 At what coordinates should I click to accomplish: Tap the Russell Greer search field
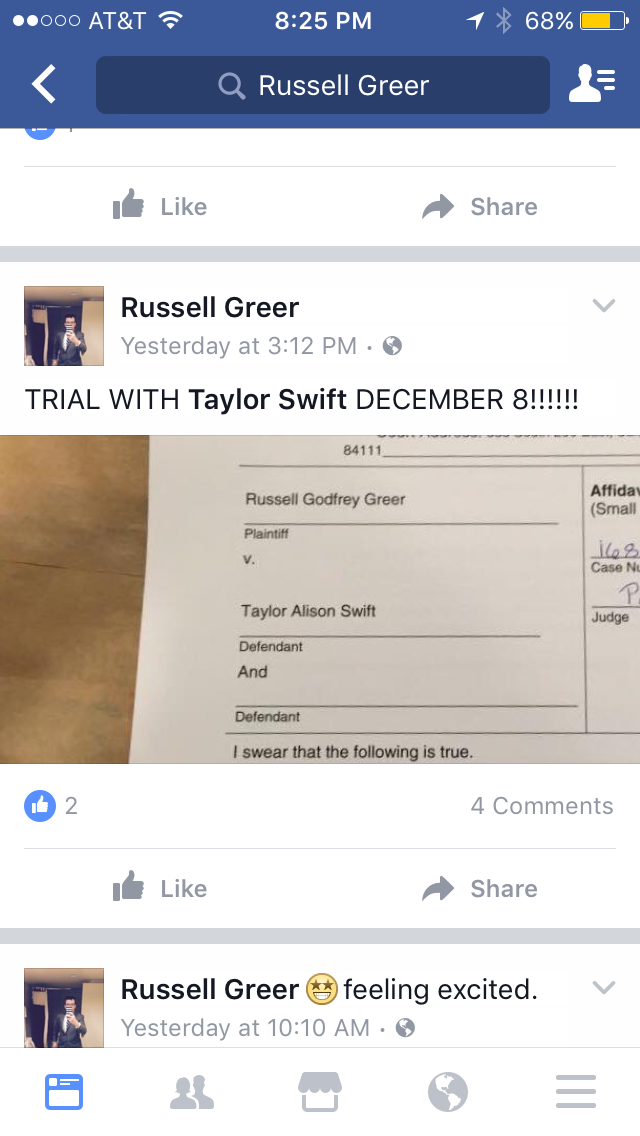point(323,85)
